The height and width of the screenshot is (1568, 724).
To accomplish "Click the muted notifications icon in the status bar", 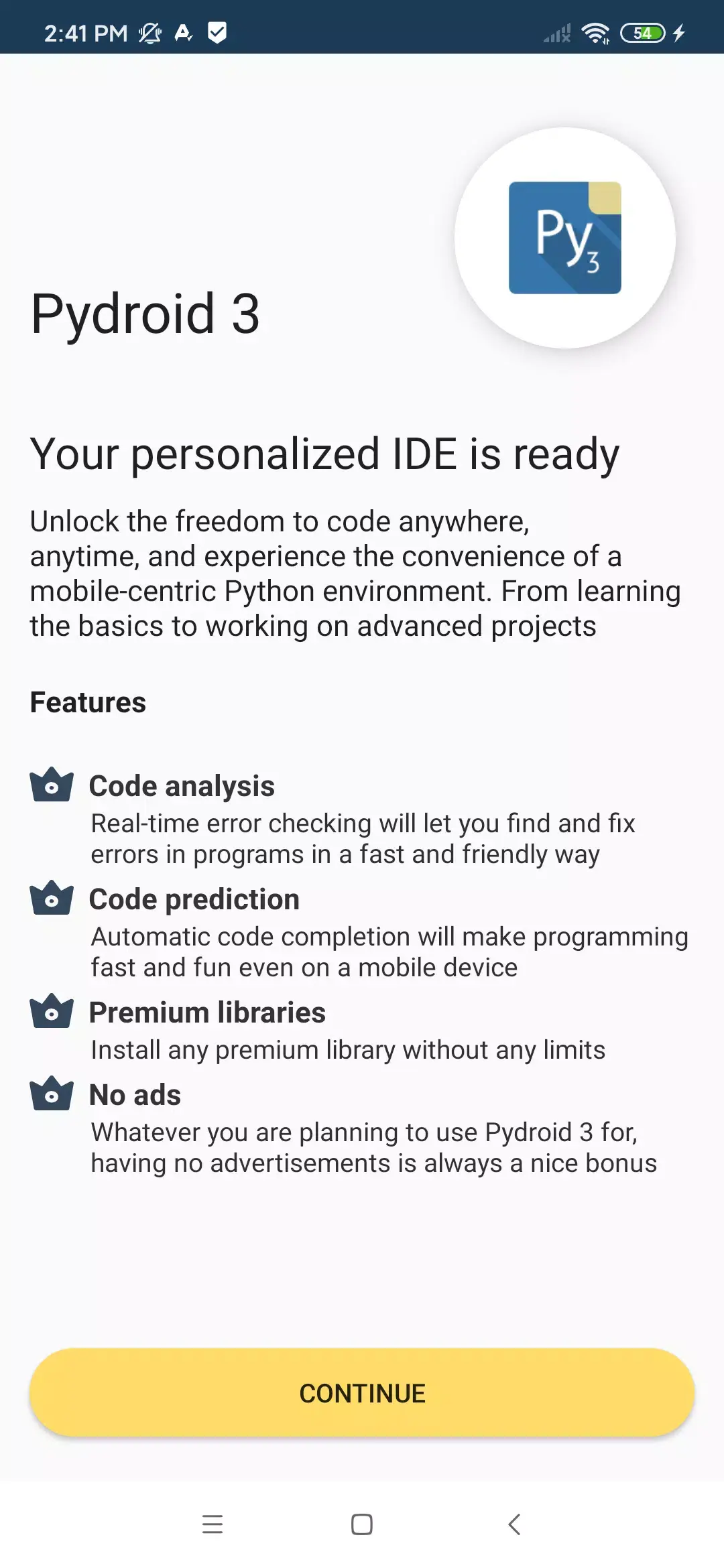I will (x=149, y=32).
